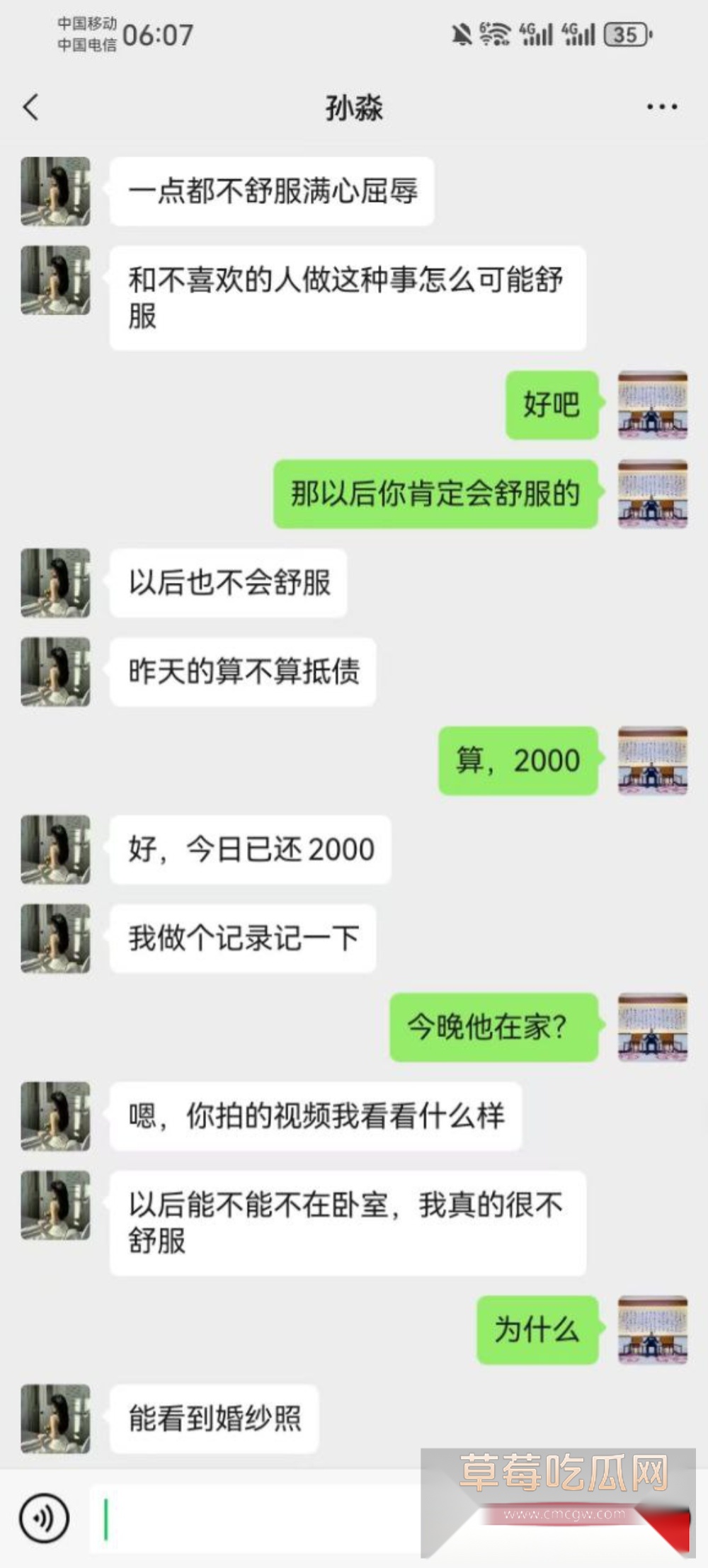Go back from the chat with 孙淼
708x1568 pixels.
[31, 108]
